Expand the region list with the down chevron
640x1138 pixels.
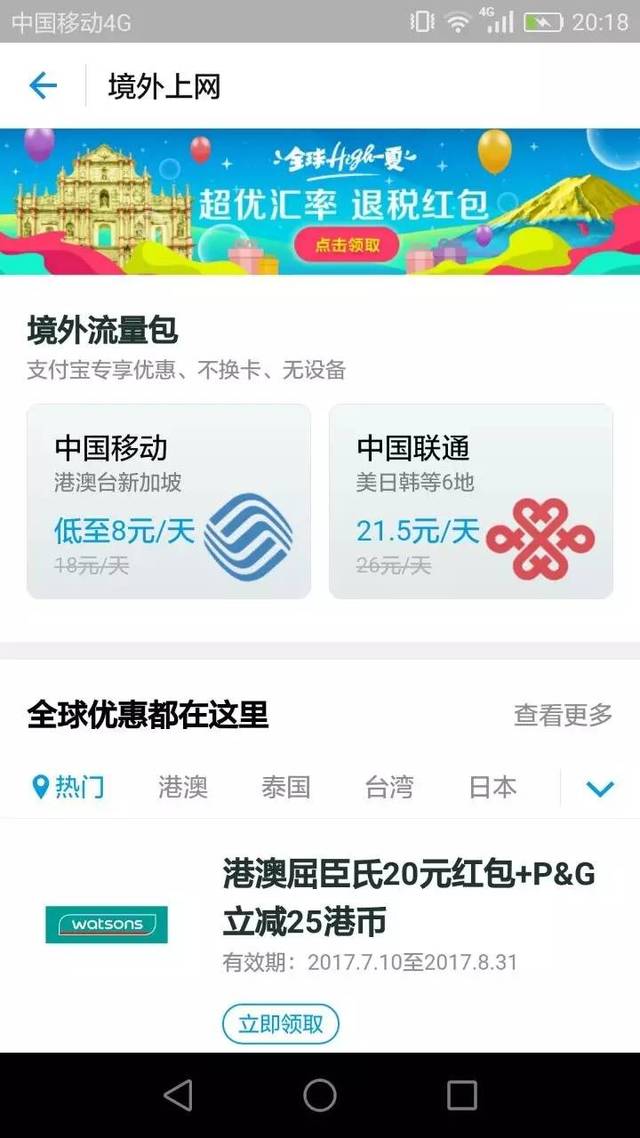coord(600,789)
